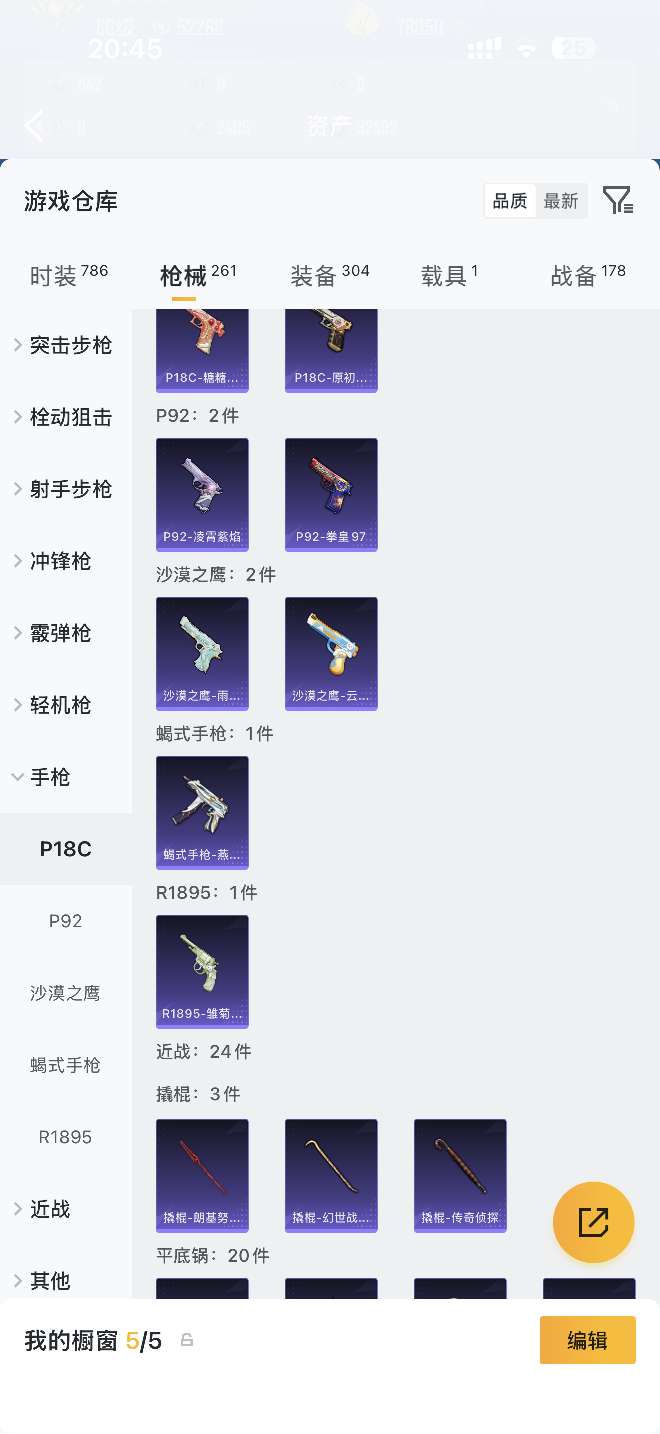660x1434 pixels.
Task: Expand the 突击步枪 category
Action: pyautogui.click(x=66, y=345)
